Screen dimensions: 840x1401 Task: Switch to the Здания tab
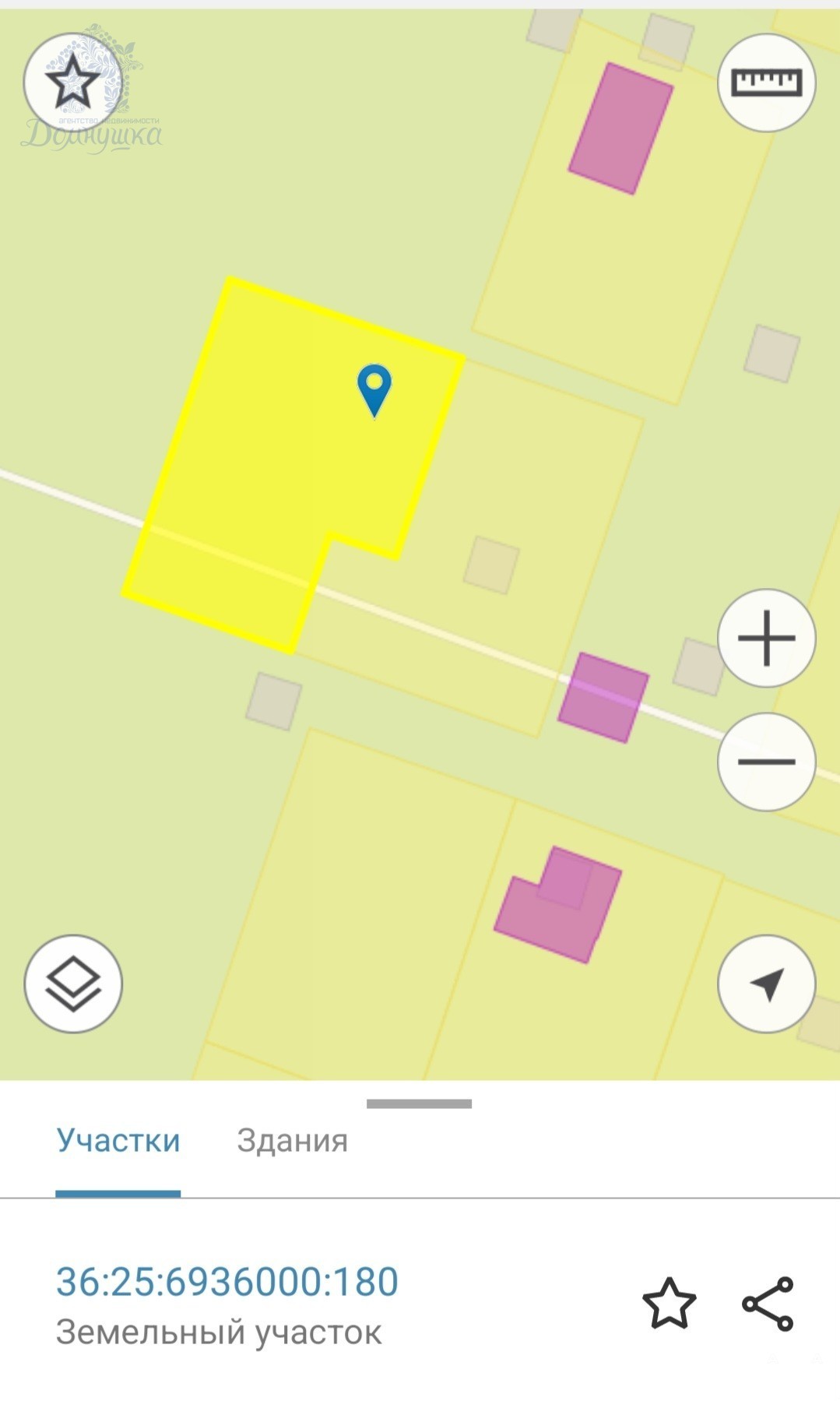tap(292, 1141)
